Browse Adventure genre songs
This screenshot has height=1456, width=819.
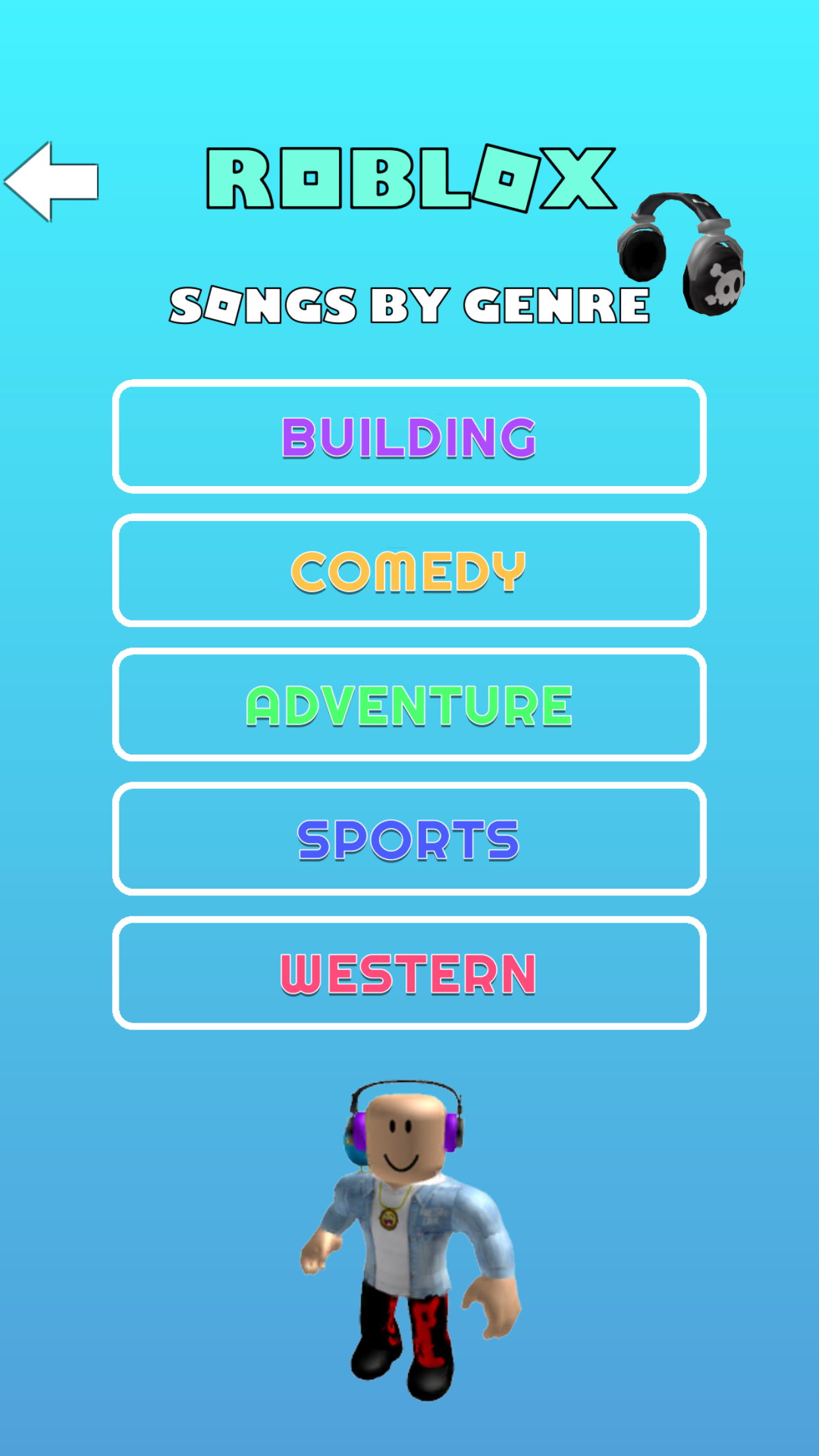pyautogui.click(x=409, y=705)
